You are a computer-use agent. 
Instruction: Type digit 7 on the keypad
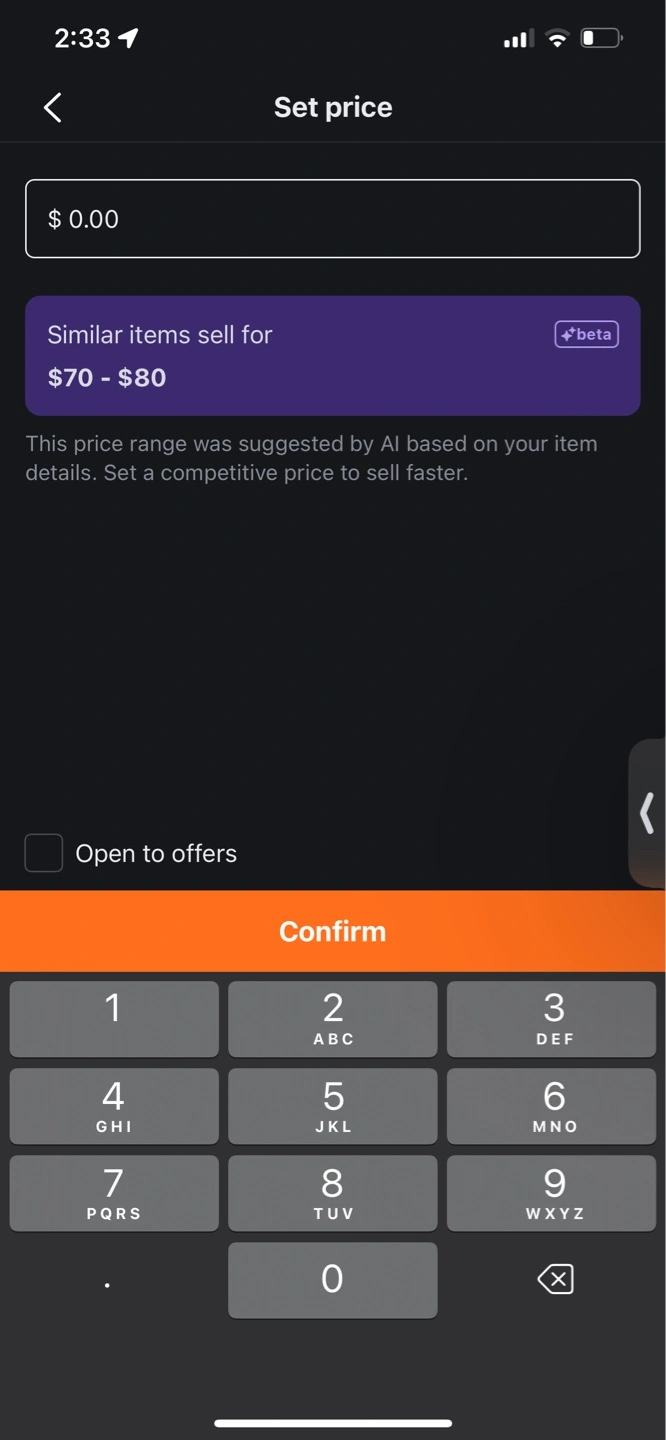[114, 1193]
